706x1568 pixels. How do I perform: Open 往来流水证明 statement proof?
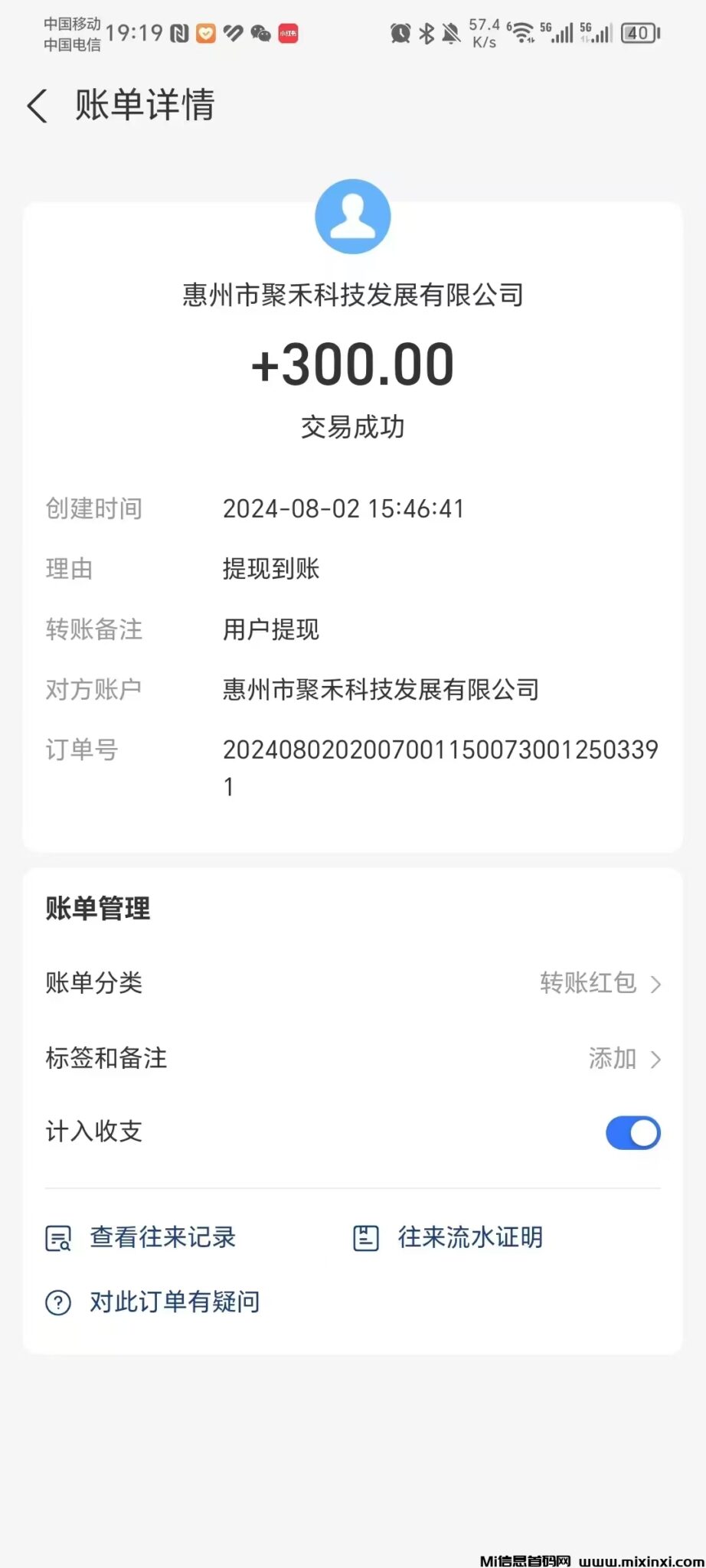coord(469,1237)
